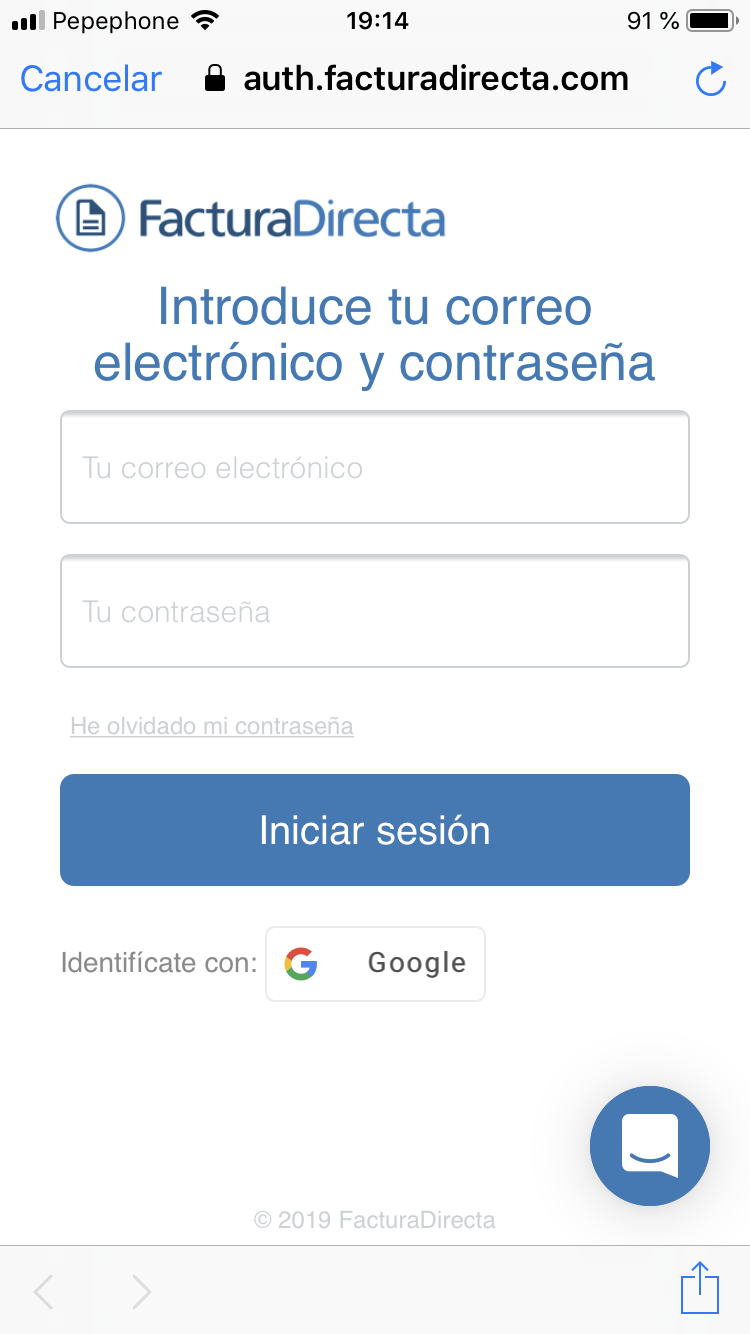This screenshot has width=750, height=1334.
Task: Open He olvidado mi contraseña link
Action: coord(211,726)
